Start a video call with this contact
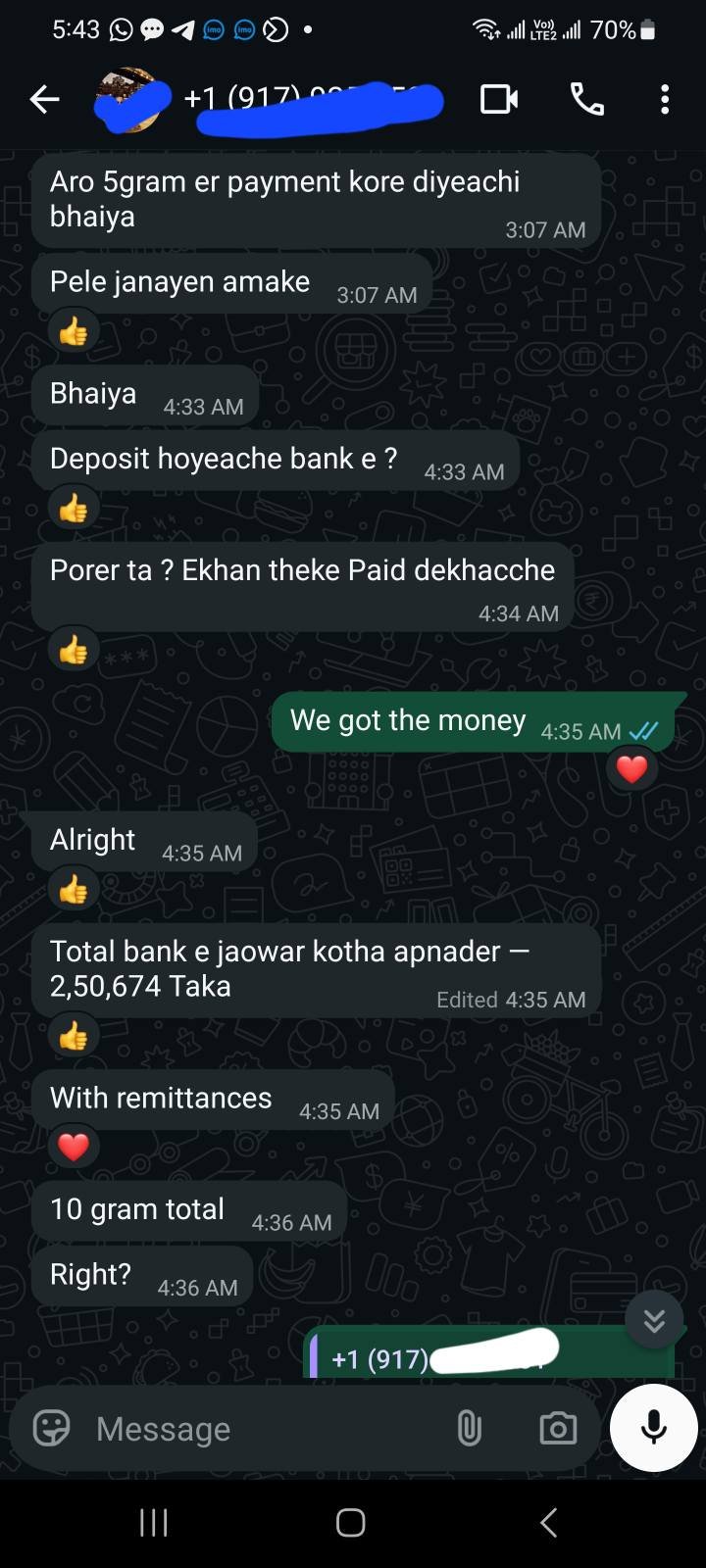Viewport: 706px width, 1568px height. click(498, 99)
